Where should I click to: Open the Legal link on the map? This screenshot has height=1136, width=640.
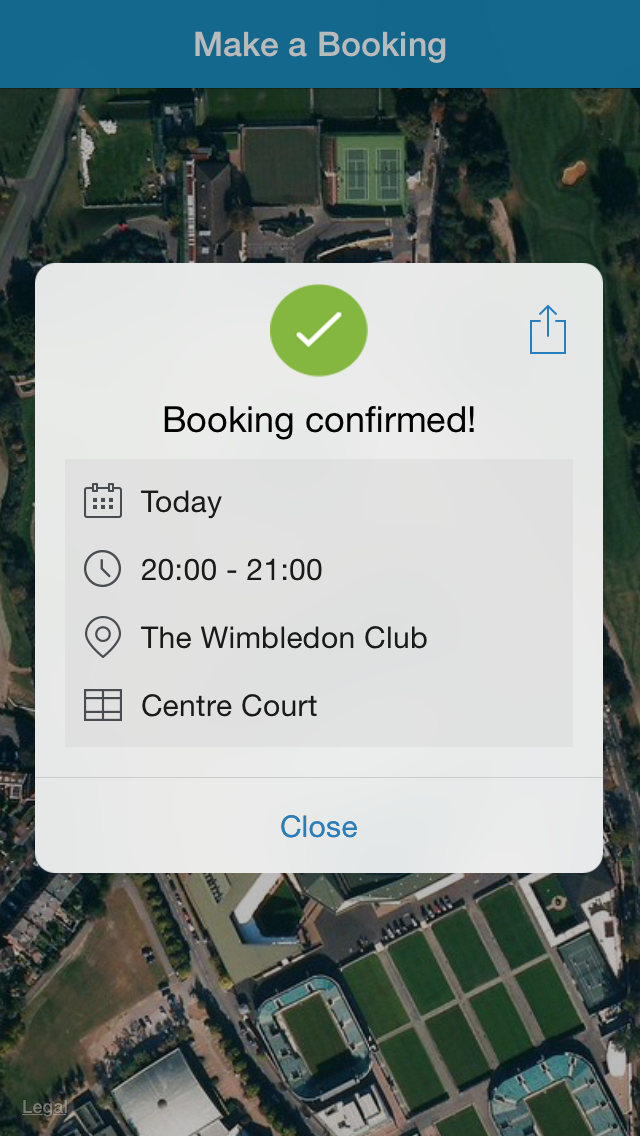coord(45,1107)
